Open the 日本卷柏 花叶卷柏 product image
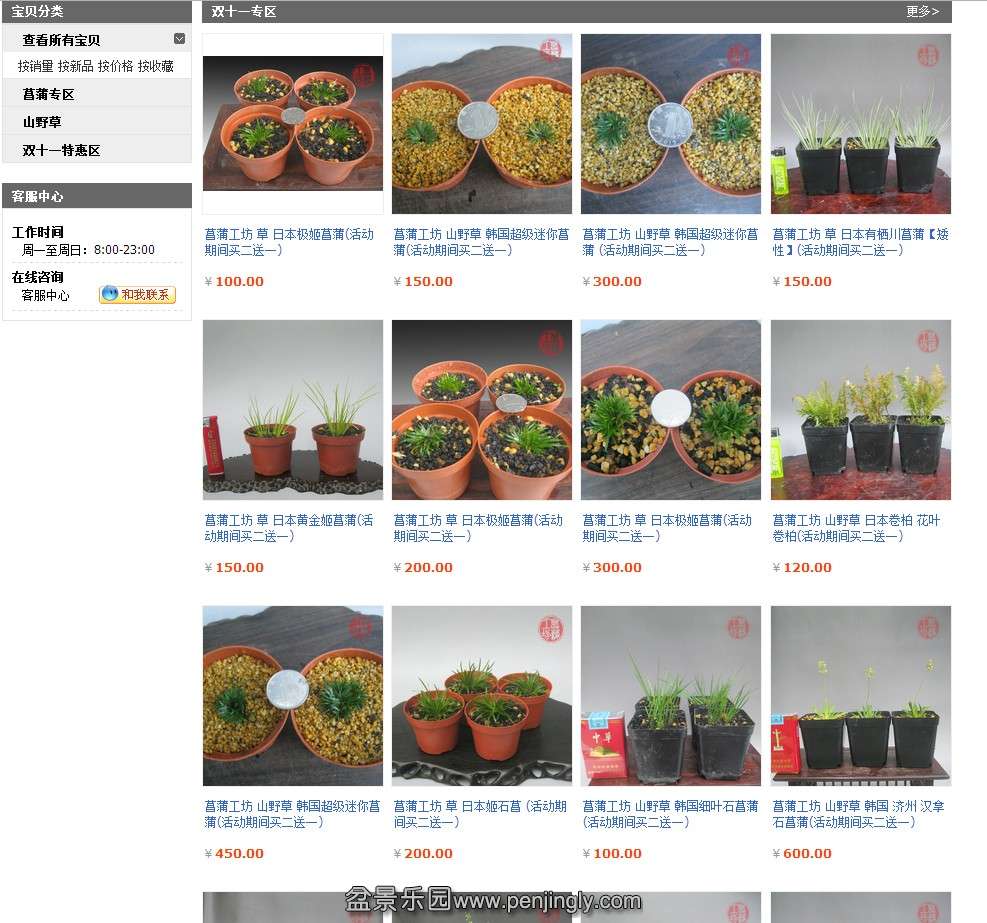 tap(860, 410)
